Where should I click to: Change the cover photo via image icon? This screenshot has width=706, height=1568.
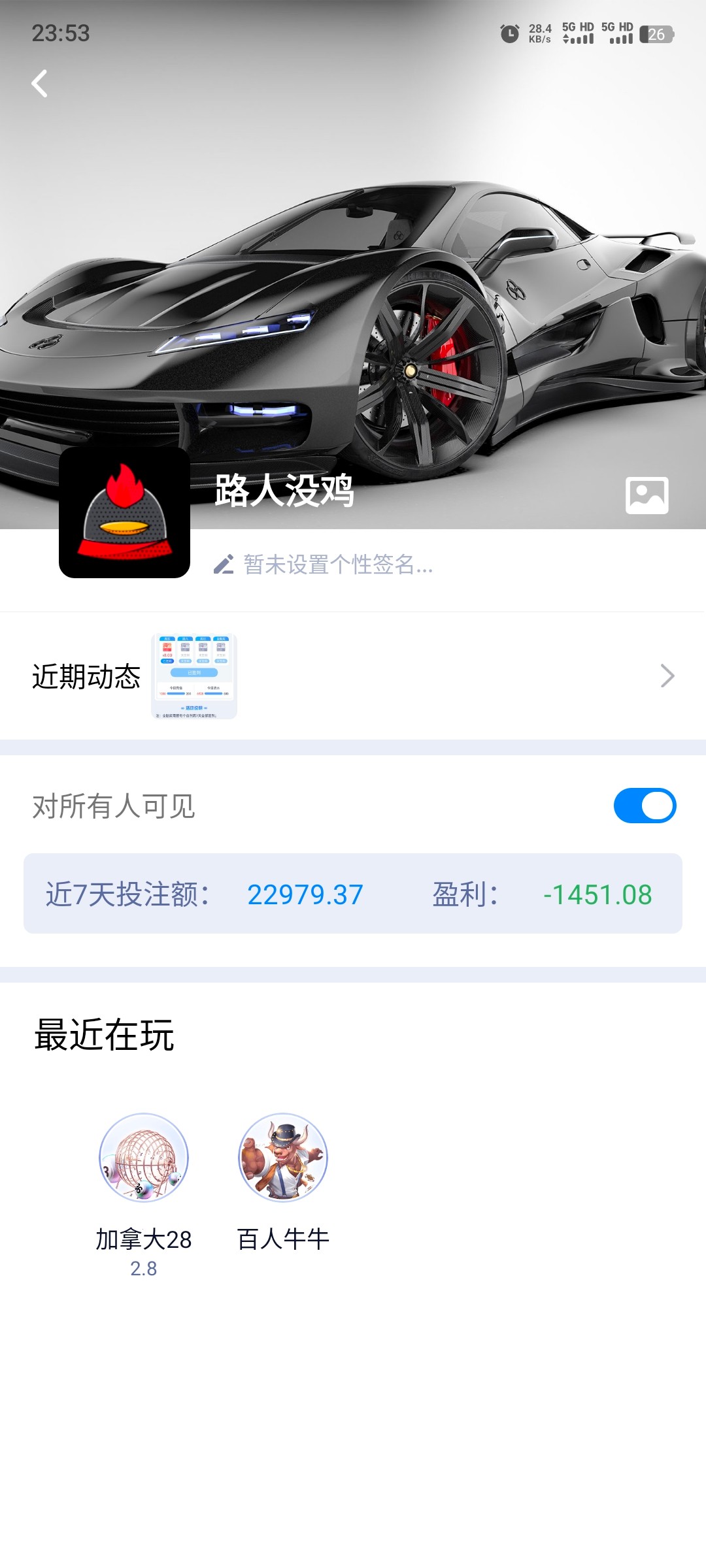[647, 495]
